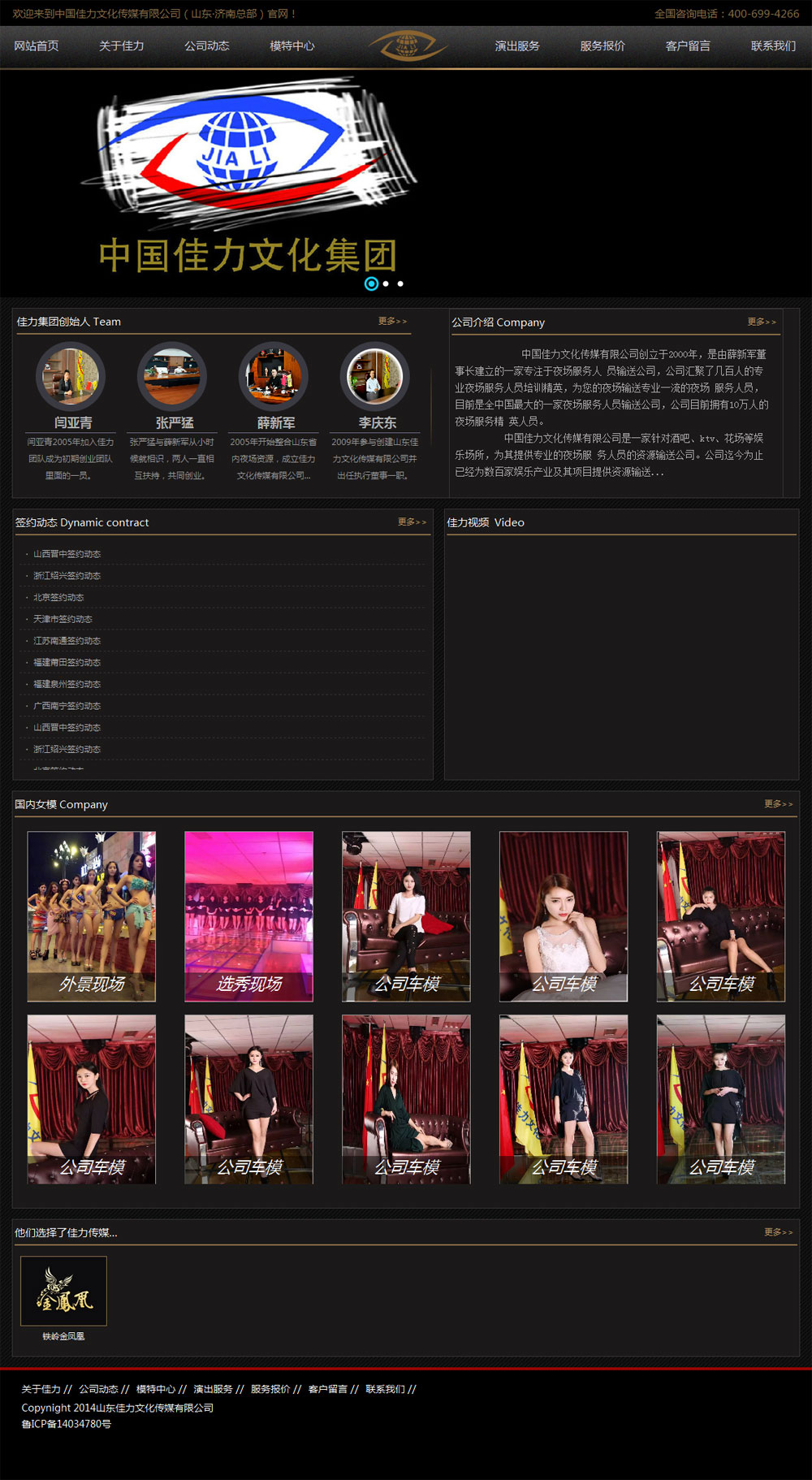Open the 铁岭金凤凰 client logo
812x1480 pixels.
pyautogui.click(x=63, y=1291)
